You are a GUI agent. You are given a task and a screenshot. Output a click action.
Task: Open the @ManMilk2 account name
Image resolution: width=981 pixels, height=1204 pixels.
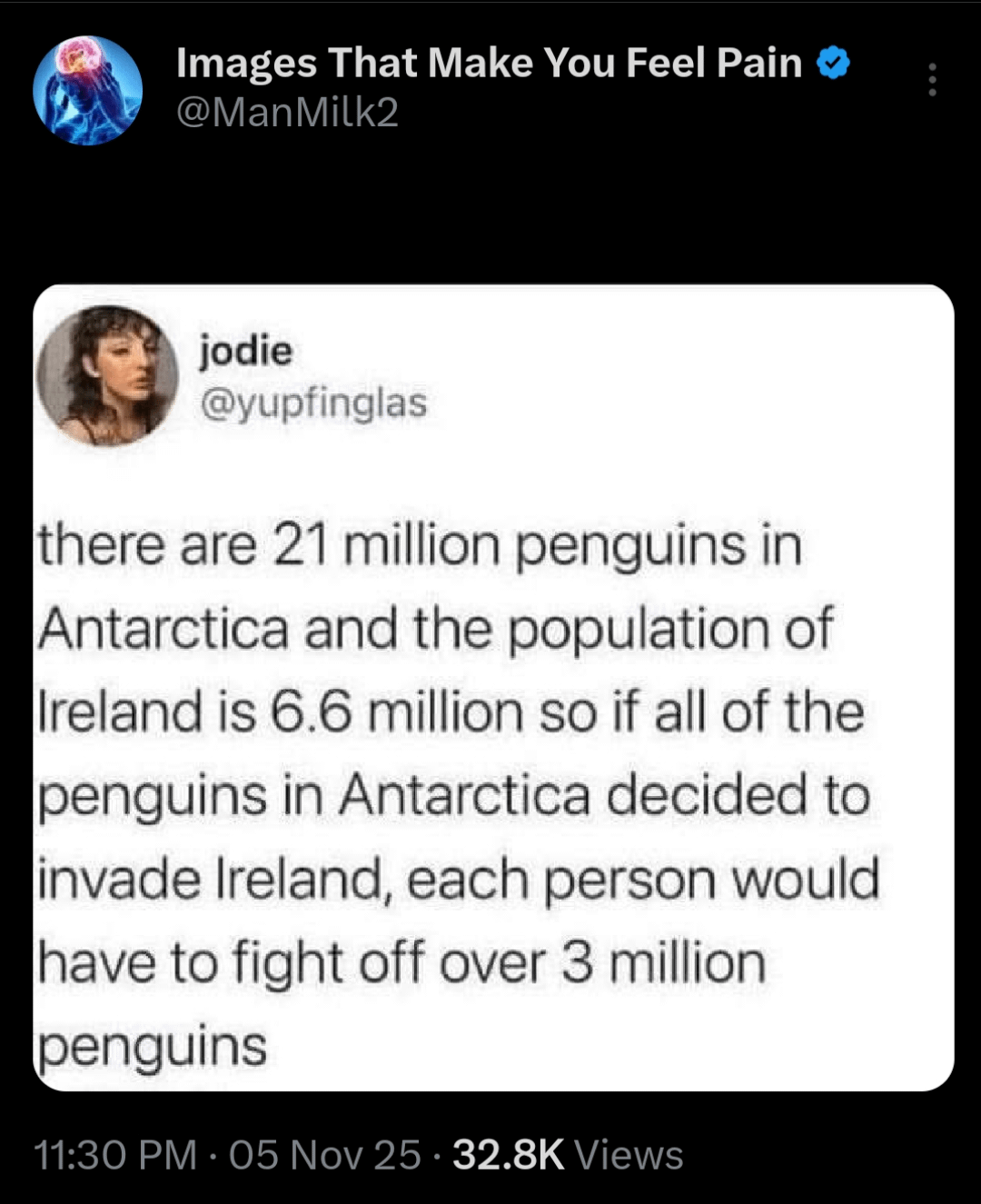pyautogui.click(x=287, y=113)
